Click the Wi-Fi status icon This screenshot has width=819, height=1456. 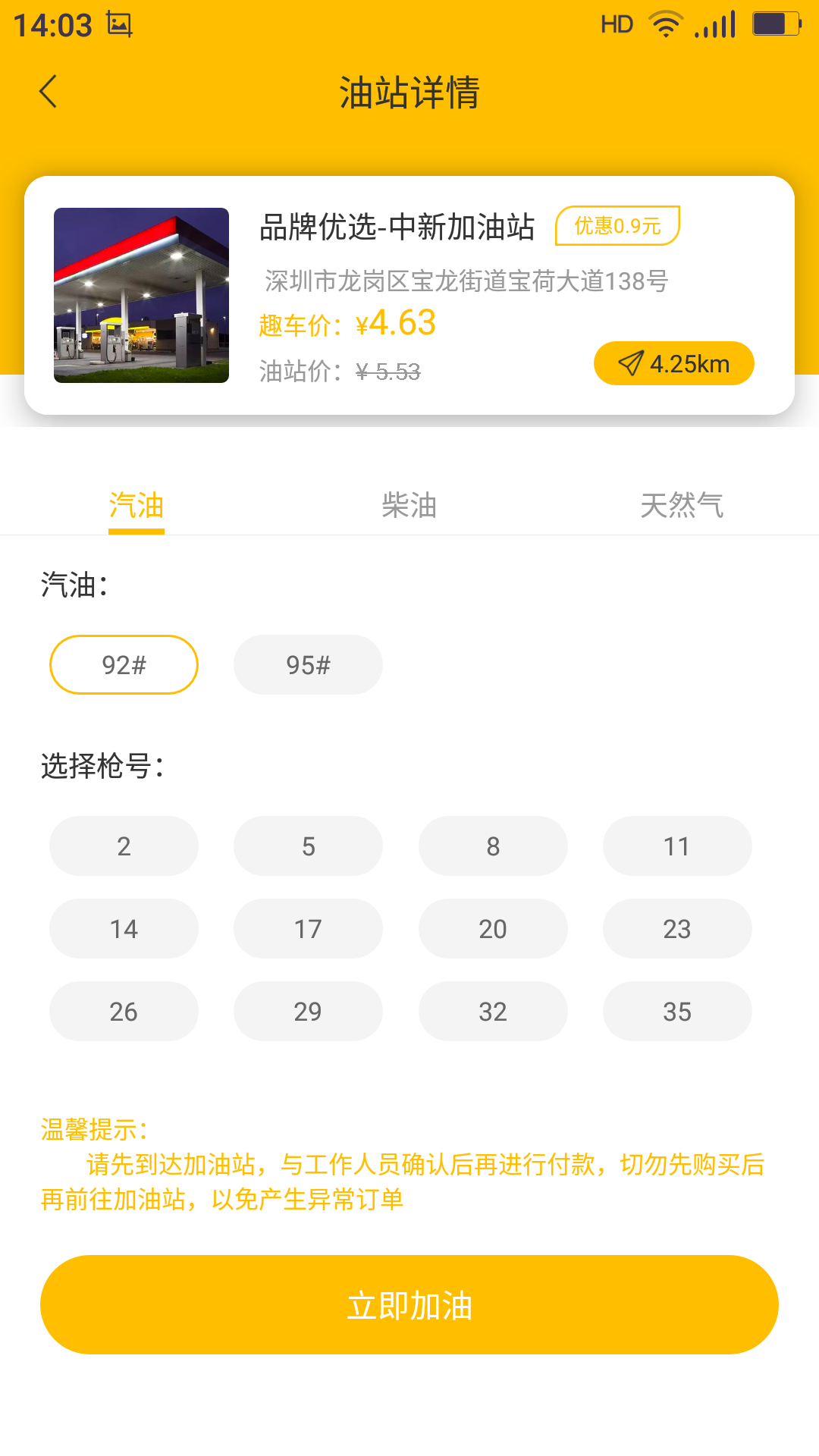point(664,23)
